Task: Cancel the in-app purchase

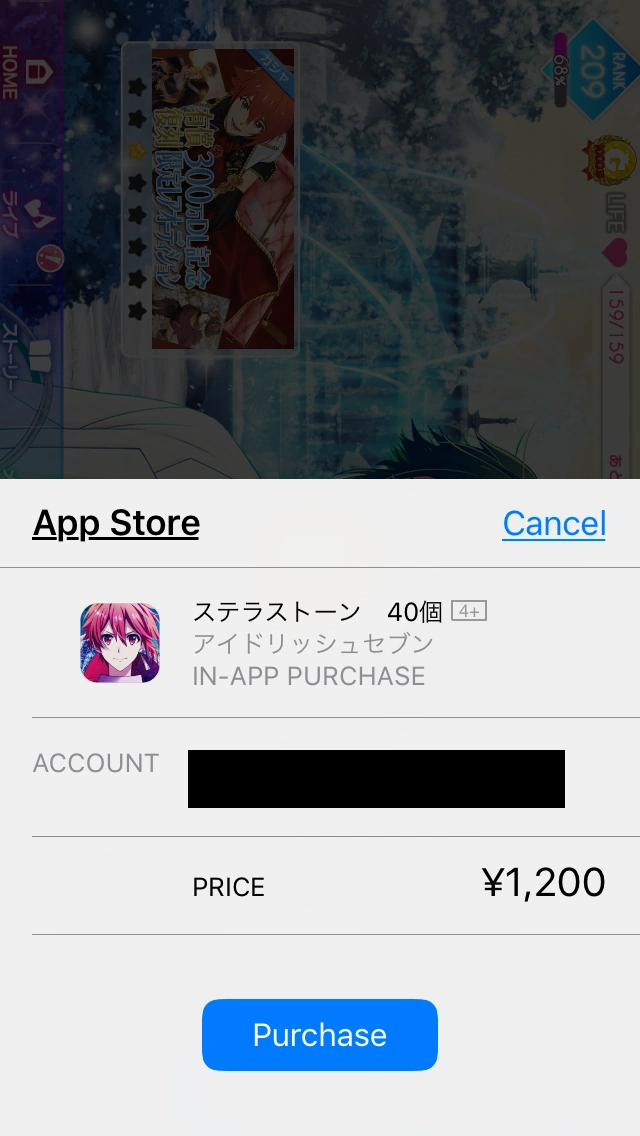Action: click(553, 523)
